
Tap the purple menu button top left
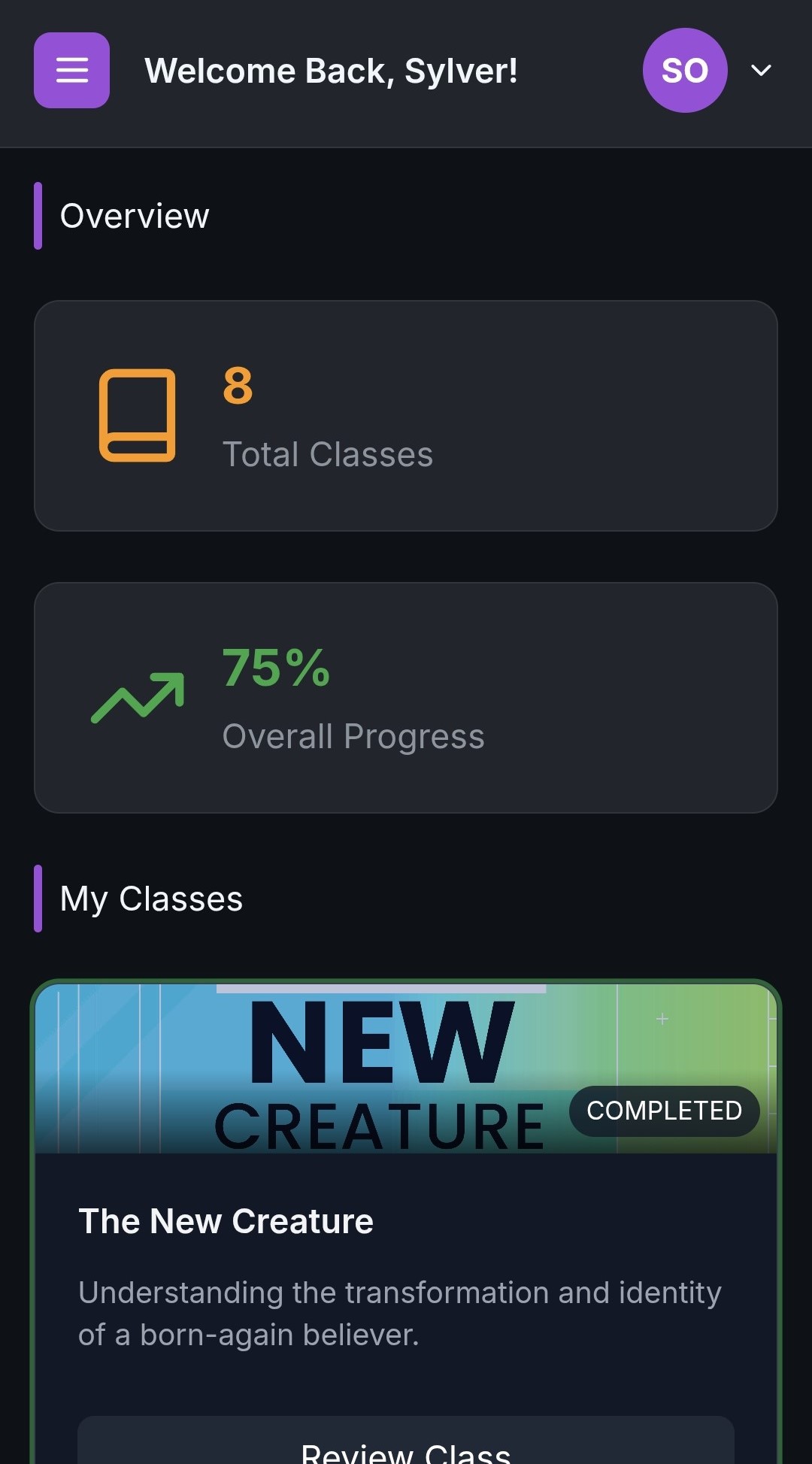[71, 70]
